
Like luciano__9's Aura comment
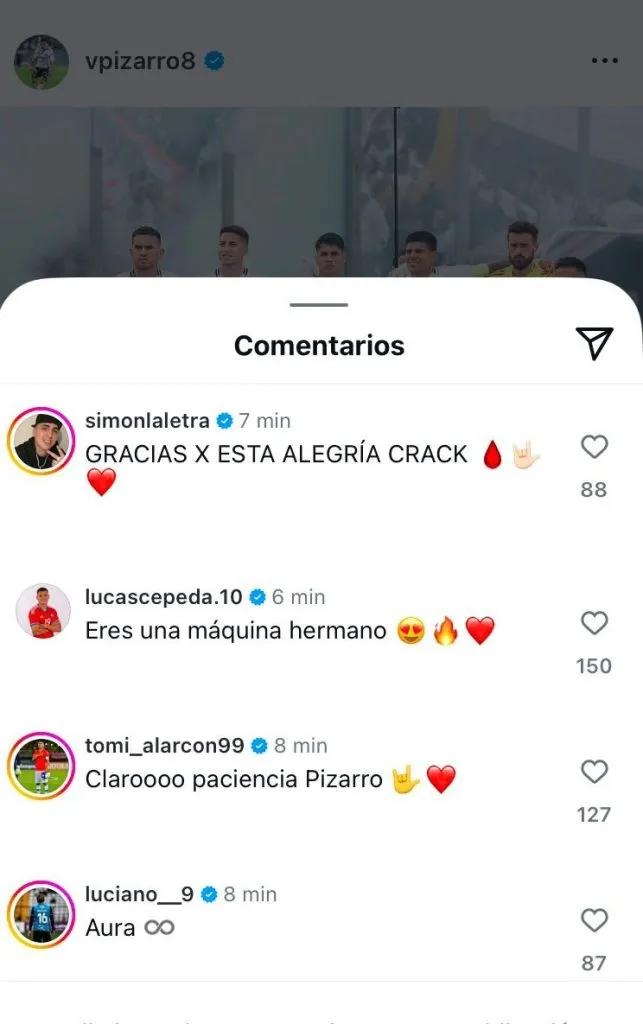coord(594,920)
